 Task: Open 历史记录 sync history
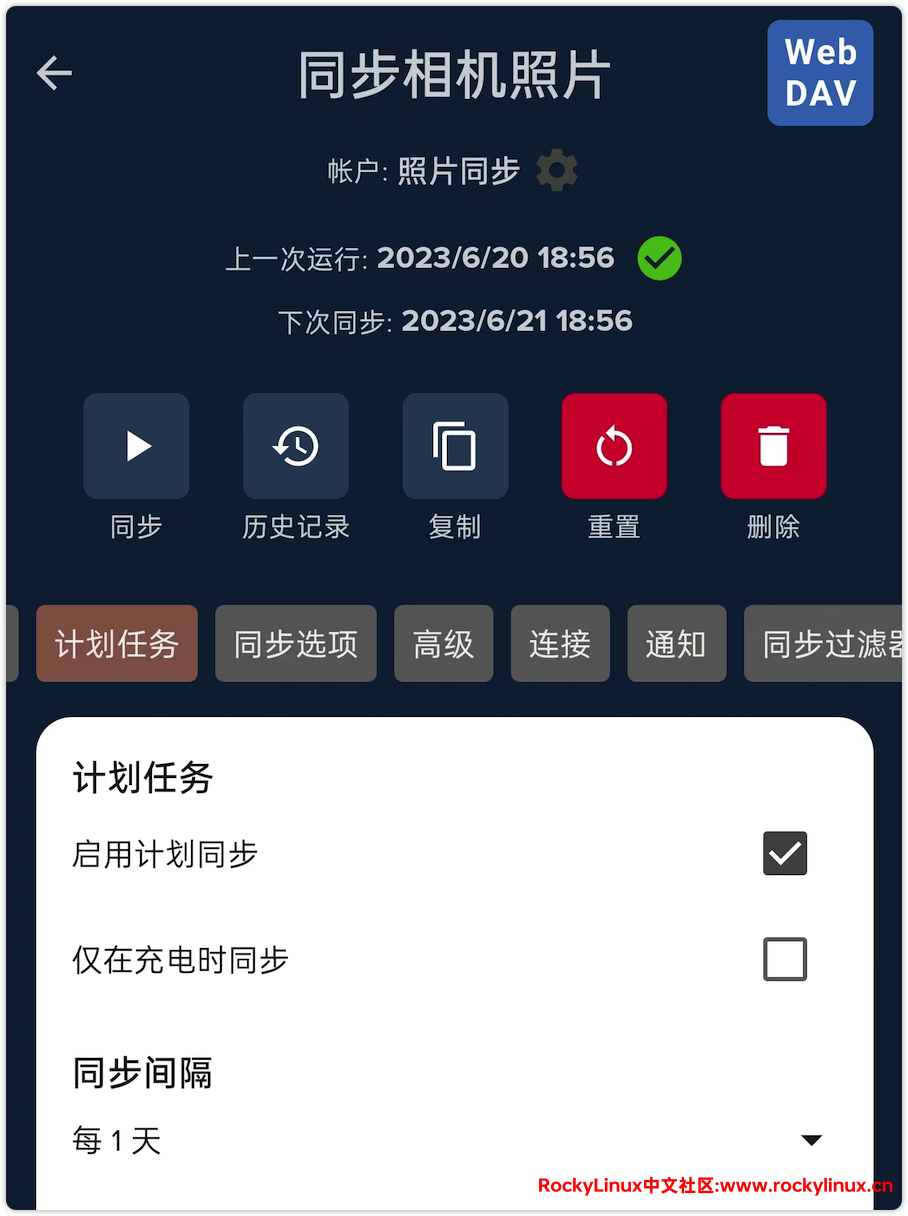pos(296,446)
